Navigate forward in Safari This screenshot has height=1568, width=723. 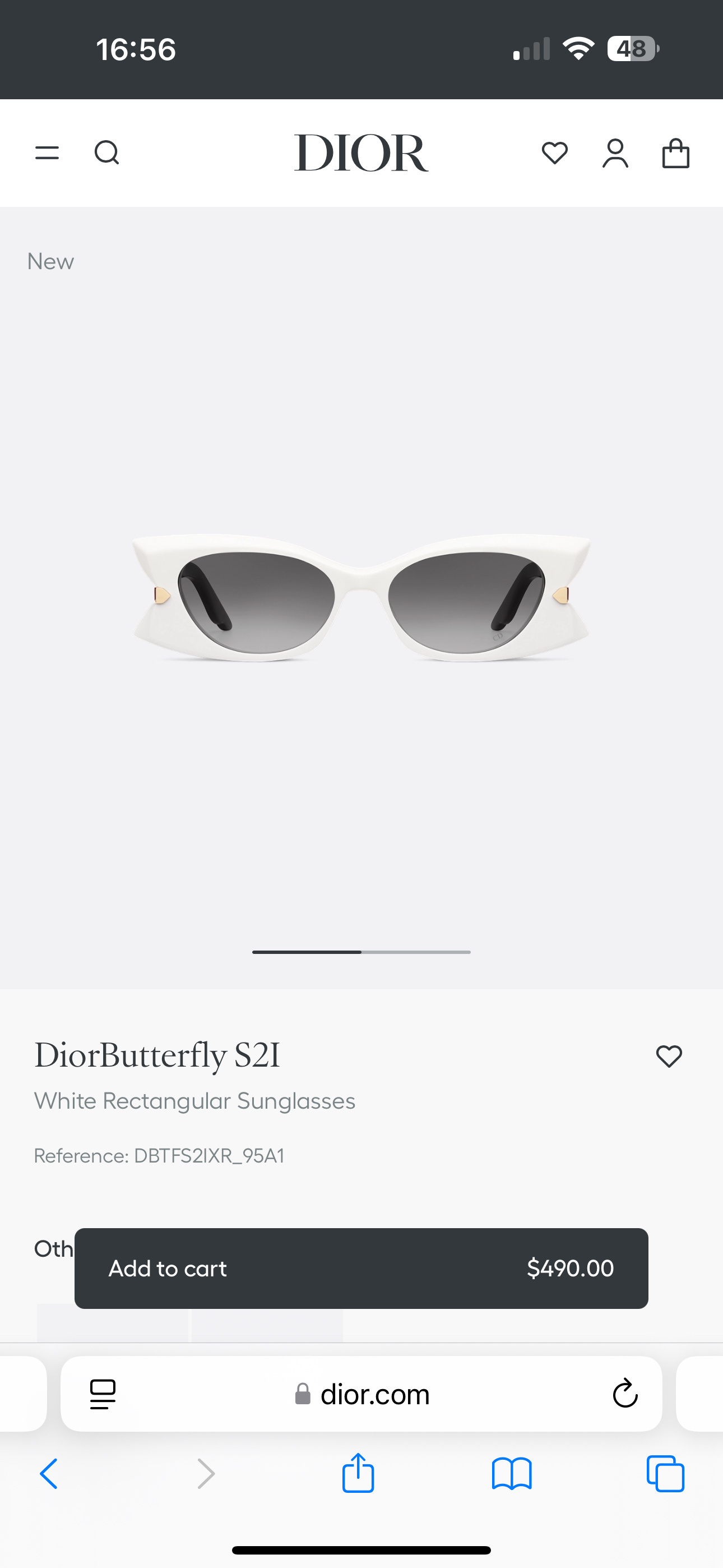[x=205, y=1474]
